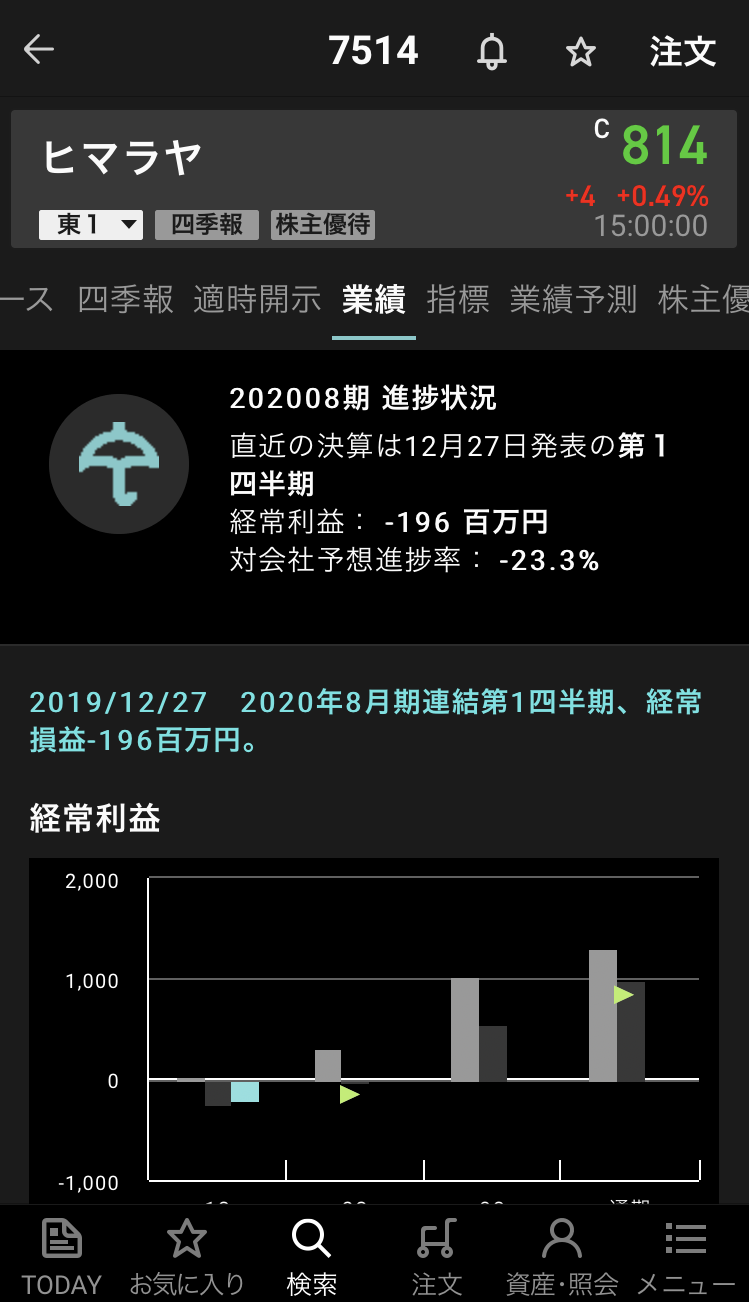The image size is (749, 1302).
Task: Open the 東1 market dropdown
Action: (91, 225)
